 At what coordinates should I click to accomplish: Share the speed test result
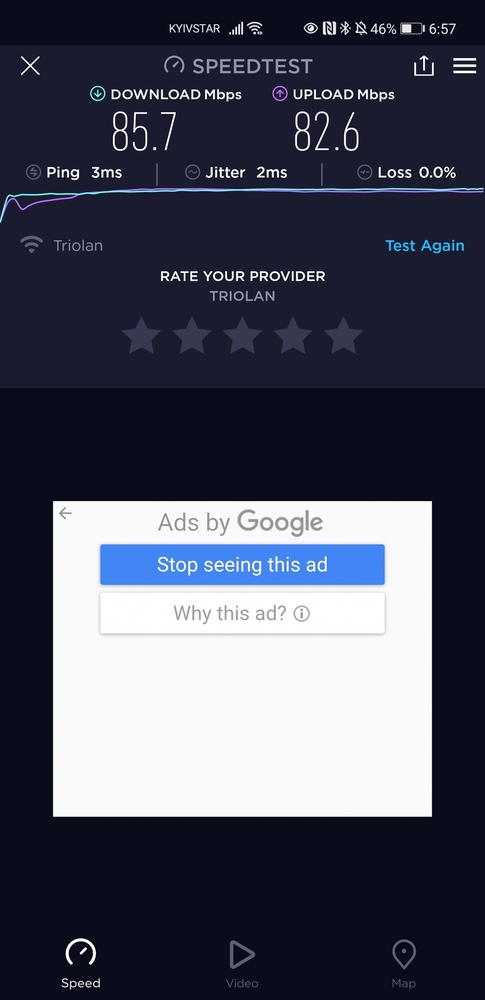point(424,65)
